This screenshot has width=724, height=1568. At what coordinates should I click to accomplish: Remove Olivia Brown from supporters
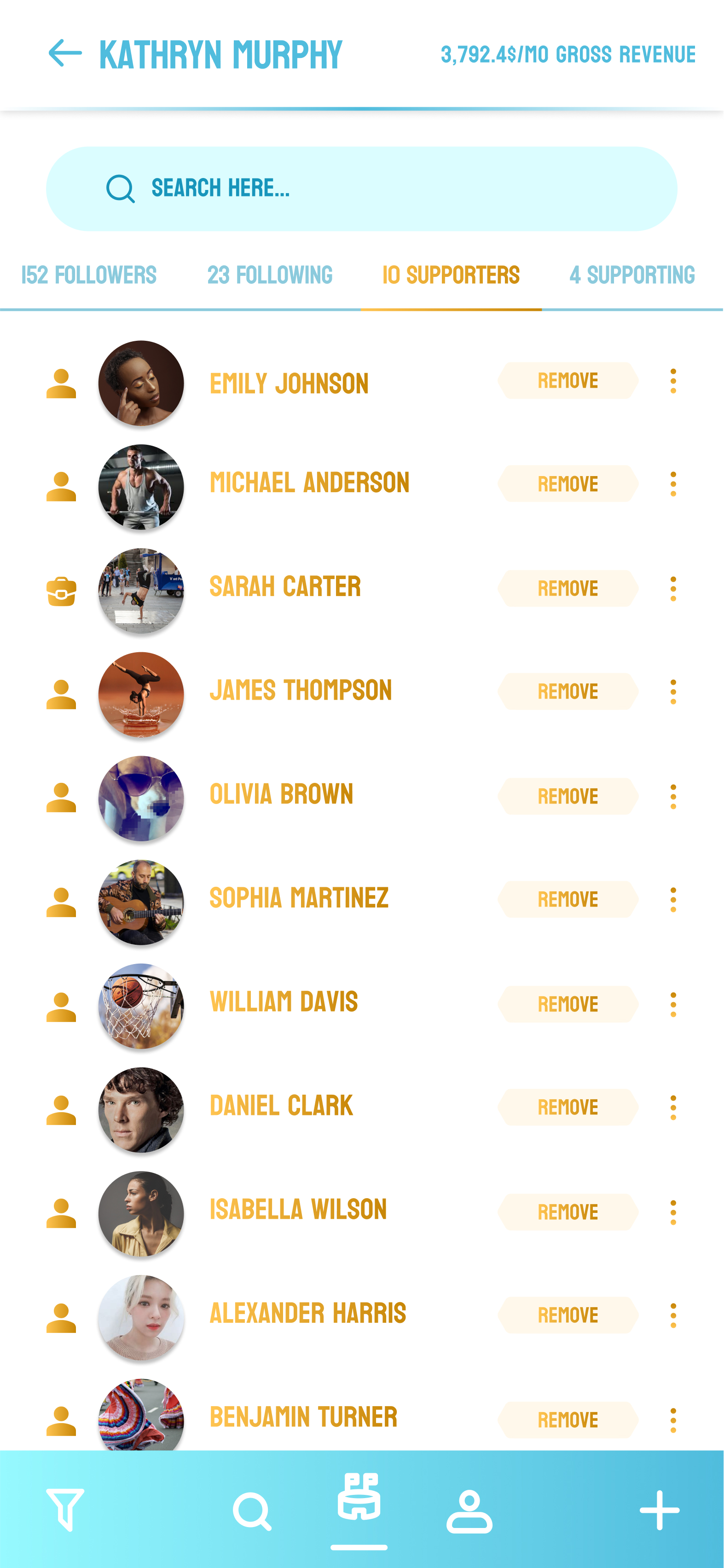click(x=568, y=796)
